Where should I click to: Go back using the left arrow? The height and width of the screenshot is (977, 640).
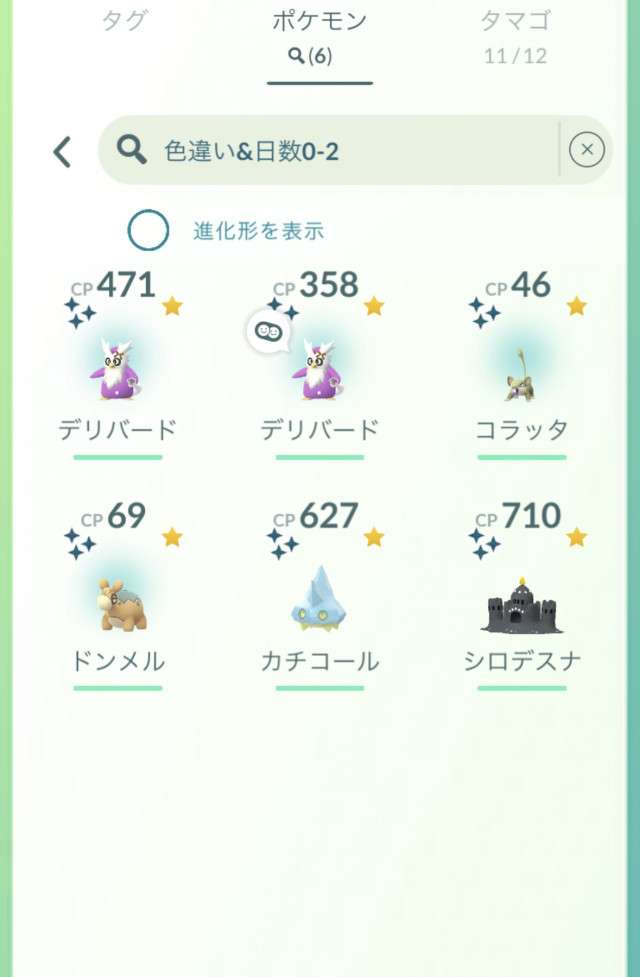(x=62, y=151)
